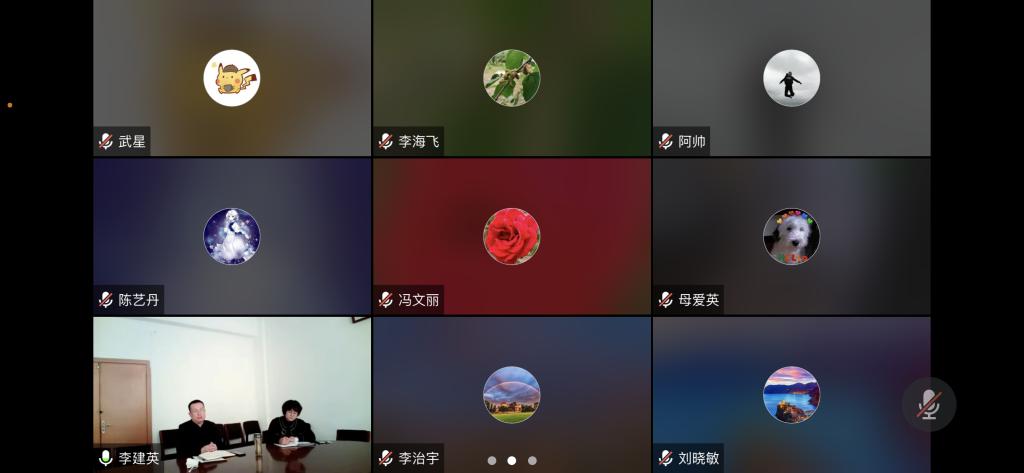Image resolution: width=1024 pixels, height=473 pixels.
Task: Tap 母爱英's participant tile
Action: [791, 236]
